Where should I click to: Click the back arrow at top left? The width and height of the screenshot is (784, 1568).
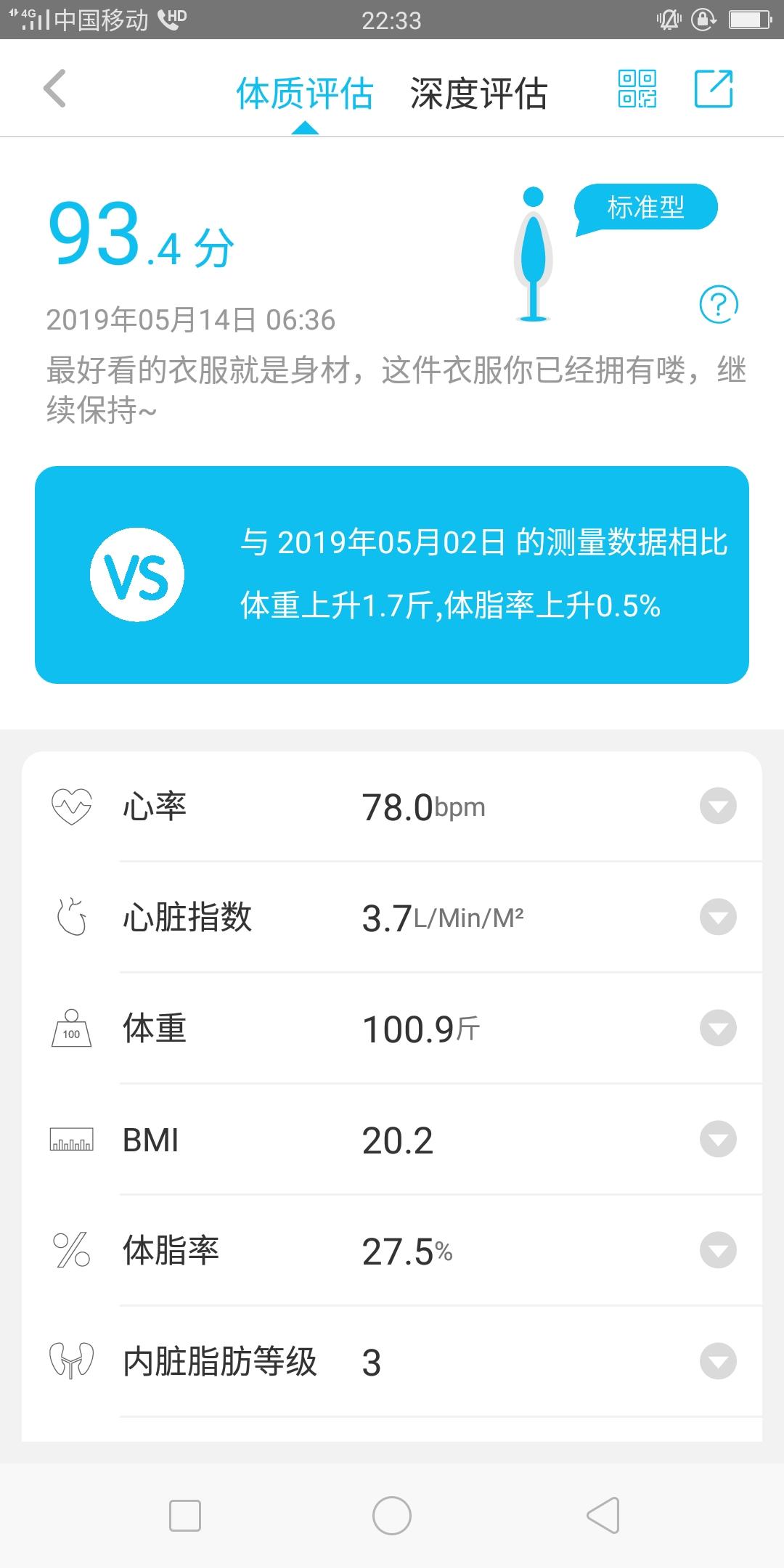click(x=52, y=89)
